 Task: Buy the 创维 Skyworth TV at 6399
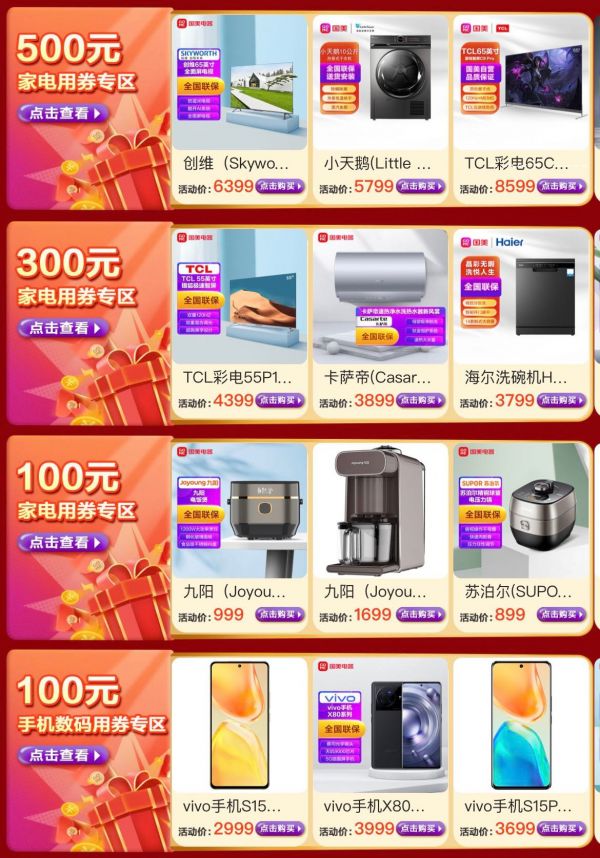click(280, 186)
